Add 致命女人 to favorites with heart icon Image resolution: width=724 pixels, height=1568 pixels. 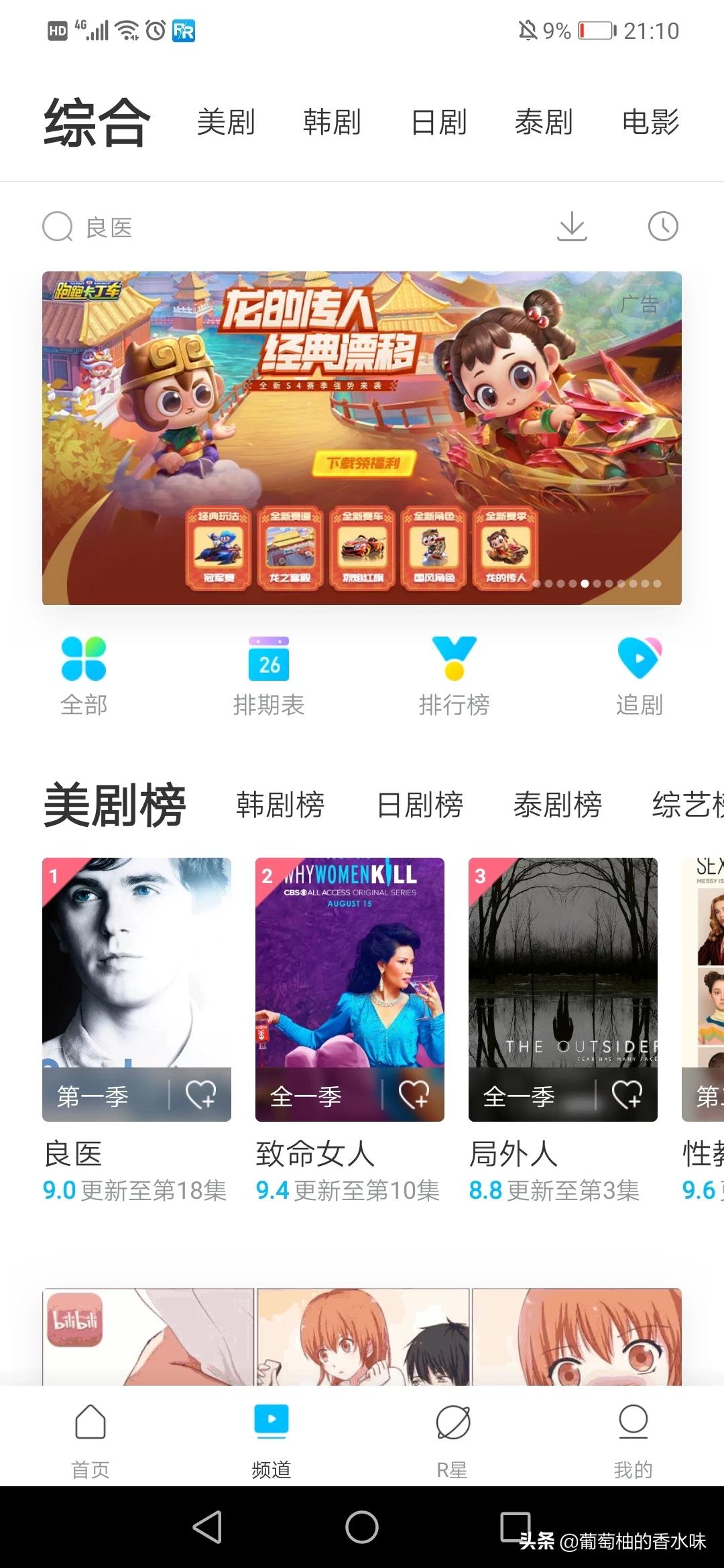coord(414,1095)
